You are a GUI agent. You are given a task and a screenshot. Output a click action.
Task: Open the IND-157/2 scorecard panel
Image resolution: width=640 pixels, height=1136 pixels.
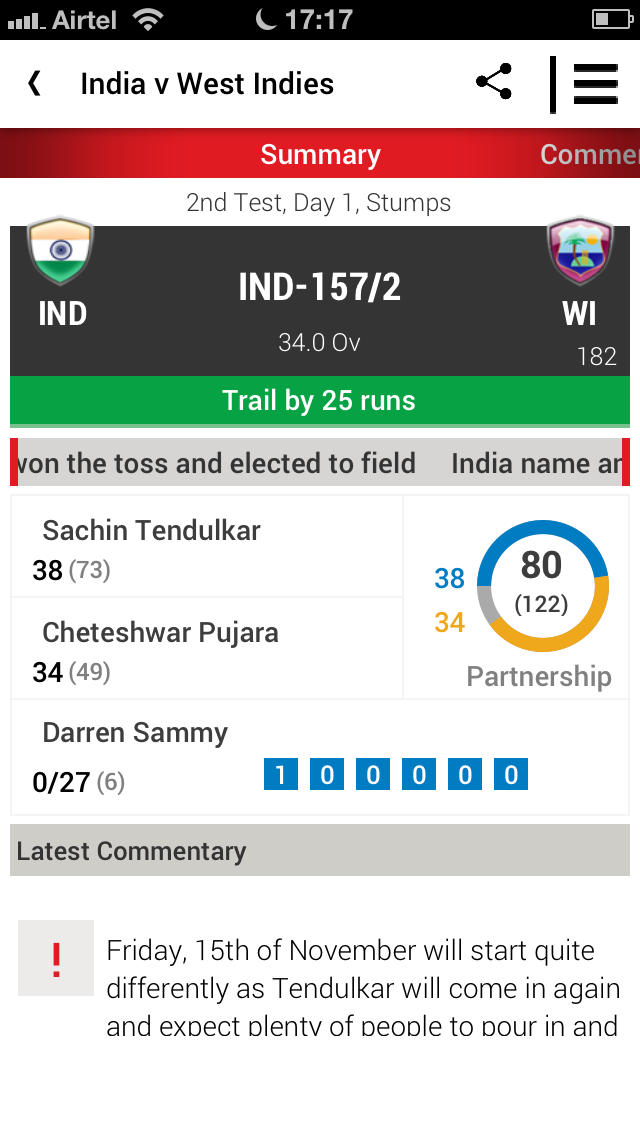pyautogui.click(x=320, y=301)
